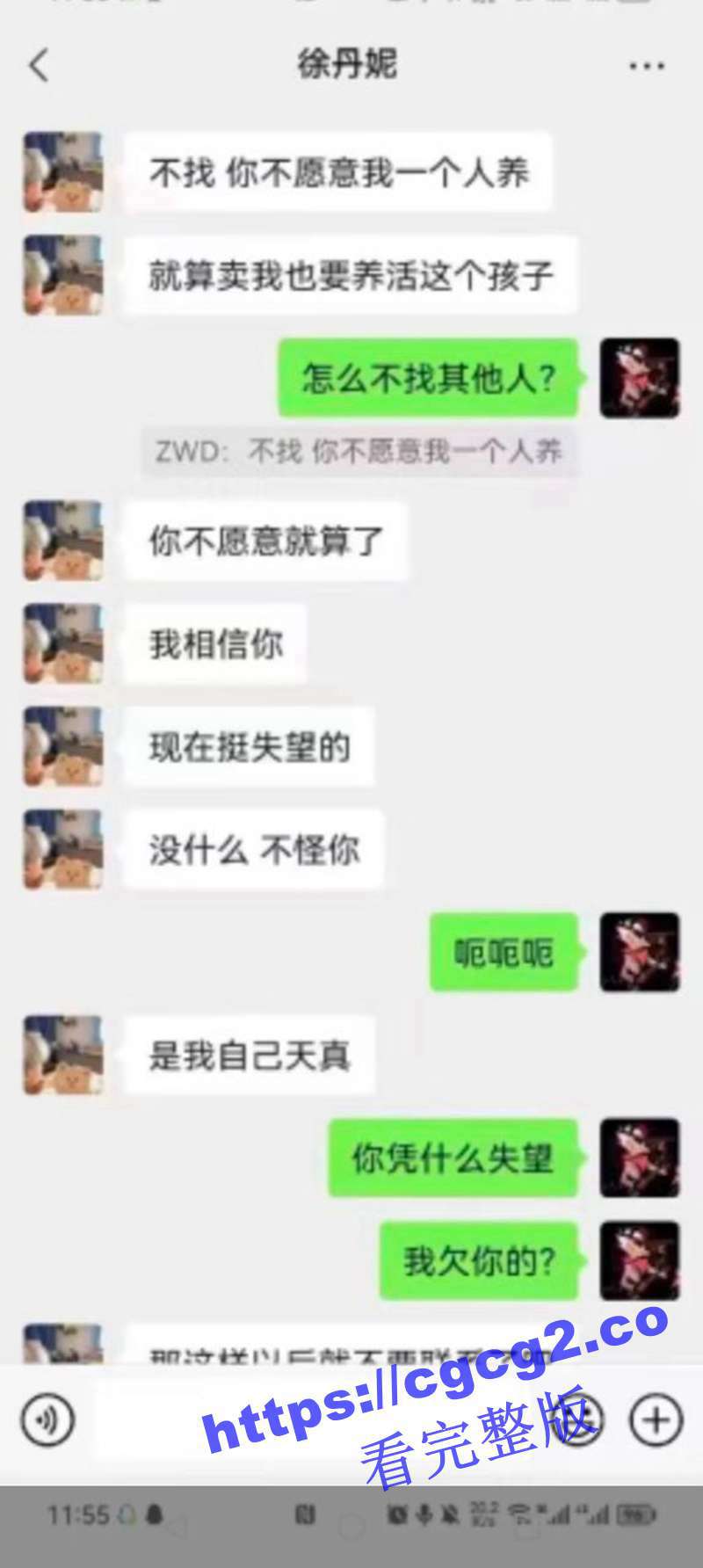Open the plus attachment menu
Image resolution: width=703 pixels, height=1568 pixels.
click(656, 1419)
